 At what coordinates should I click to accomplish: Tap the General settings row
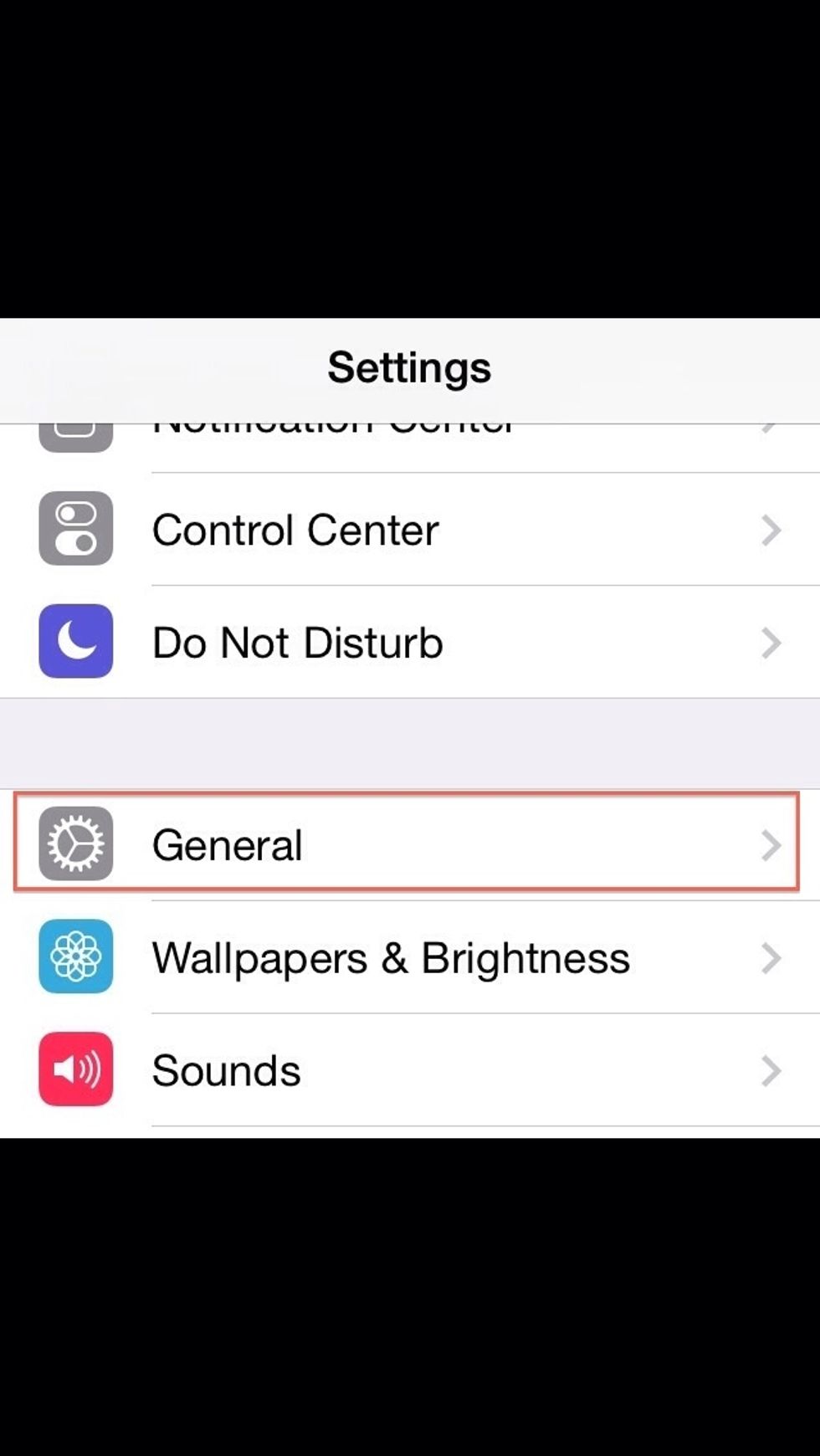pyautogui.click(x=228, y=845)
